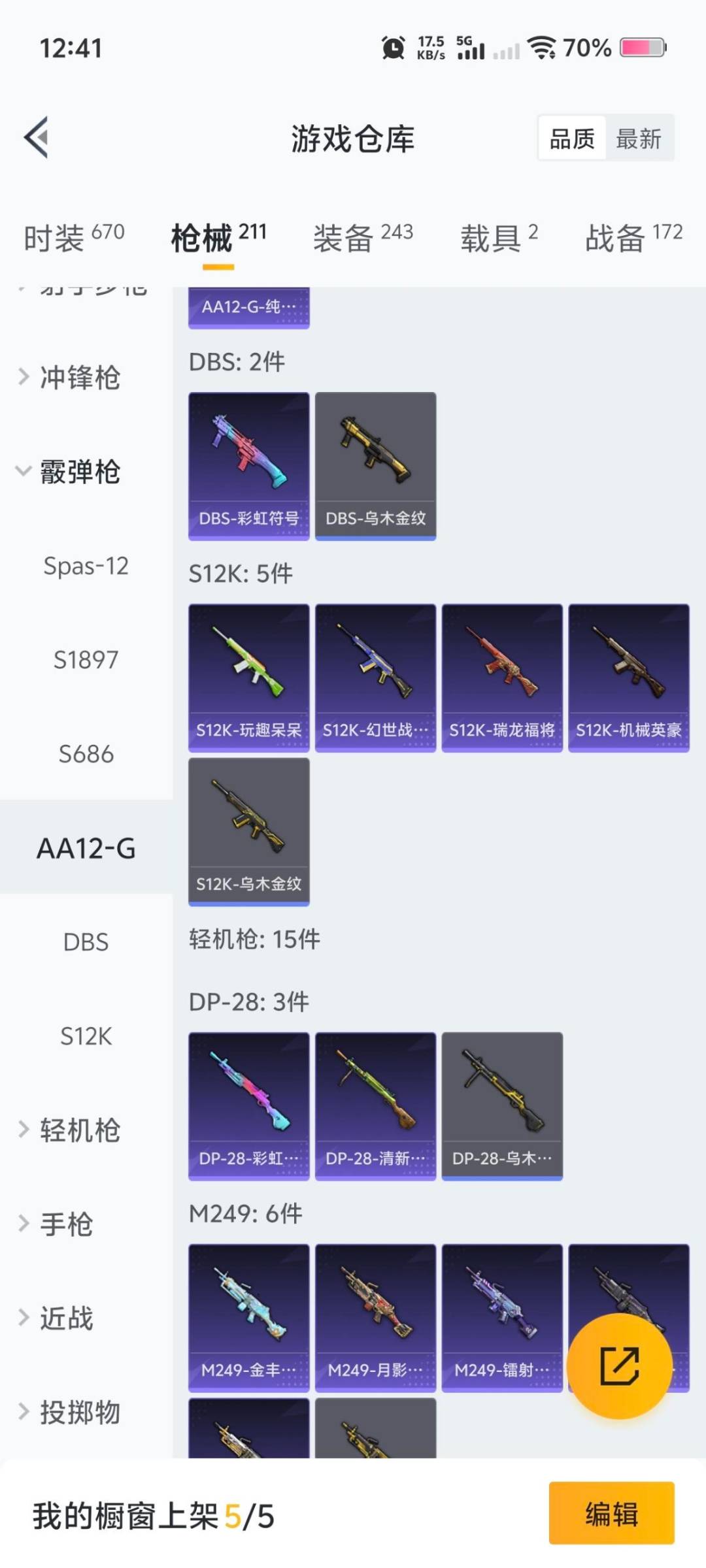Select DBS in the sidebar list

[86, 942]
